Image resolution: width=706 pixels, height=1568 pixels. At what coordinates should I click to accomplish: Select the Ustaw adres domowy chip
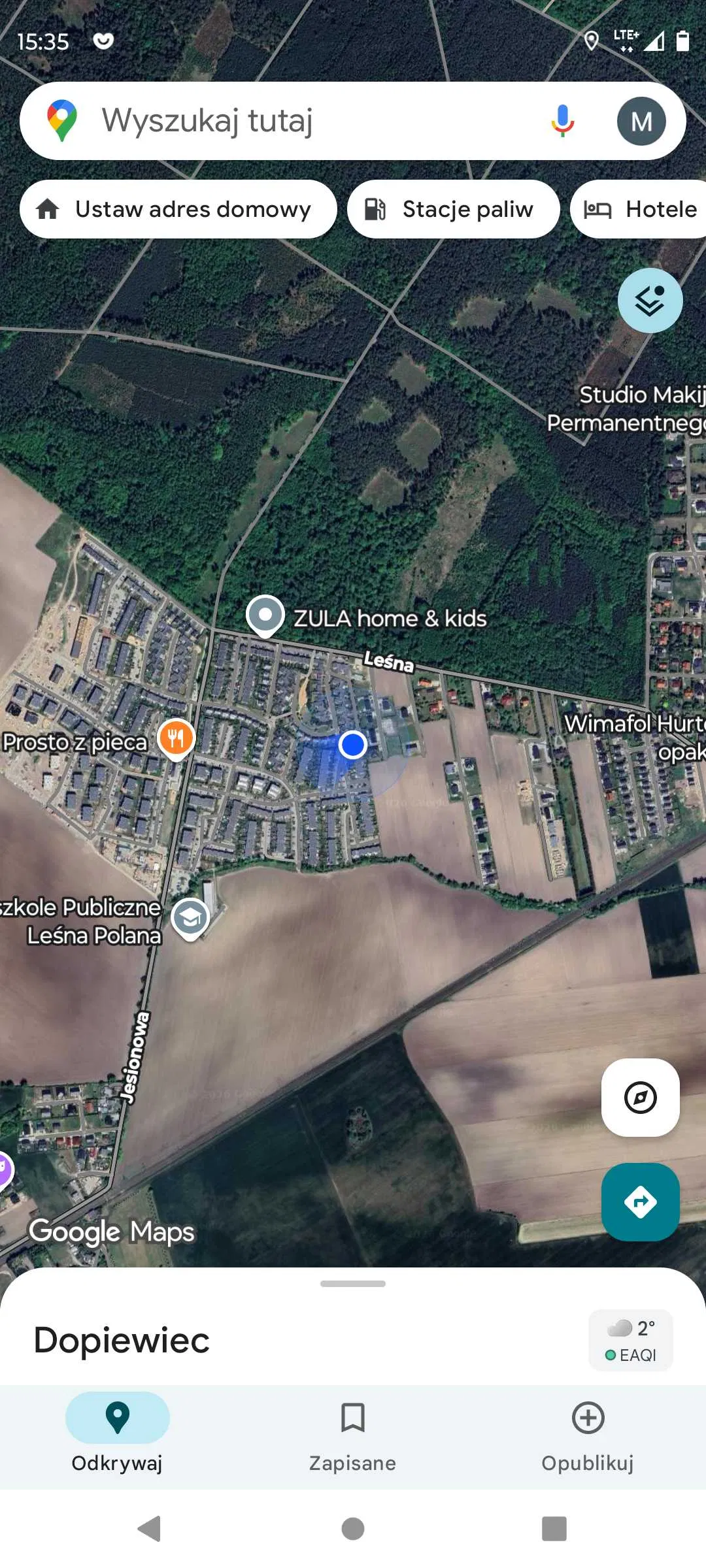point(178,209)
